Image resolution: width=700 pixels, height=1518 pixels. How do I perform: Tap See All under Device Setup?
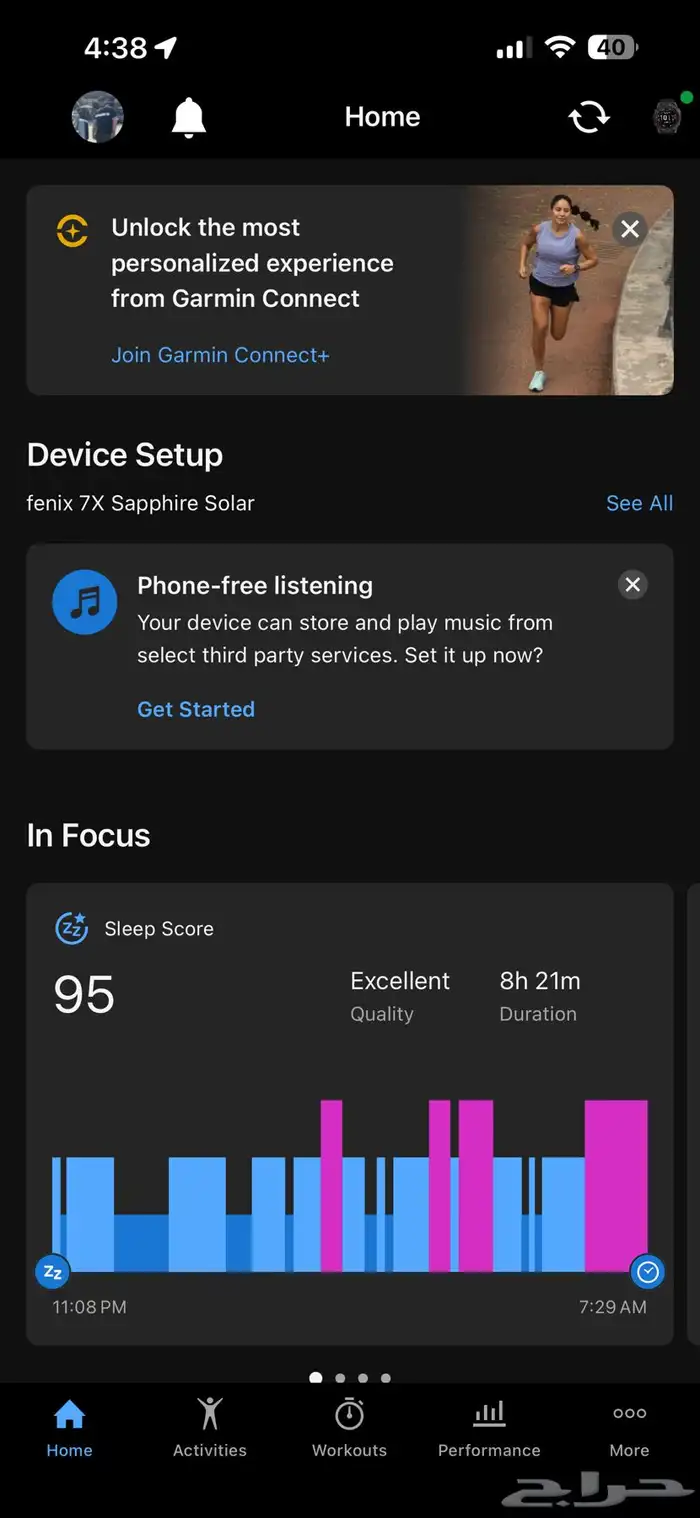click(639, 503)
